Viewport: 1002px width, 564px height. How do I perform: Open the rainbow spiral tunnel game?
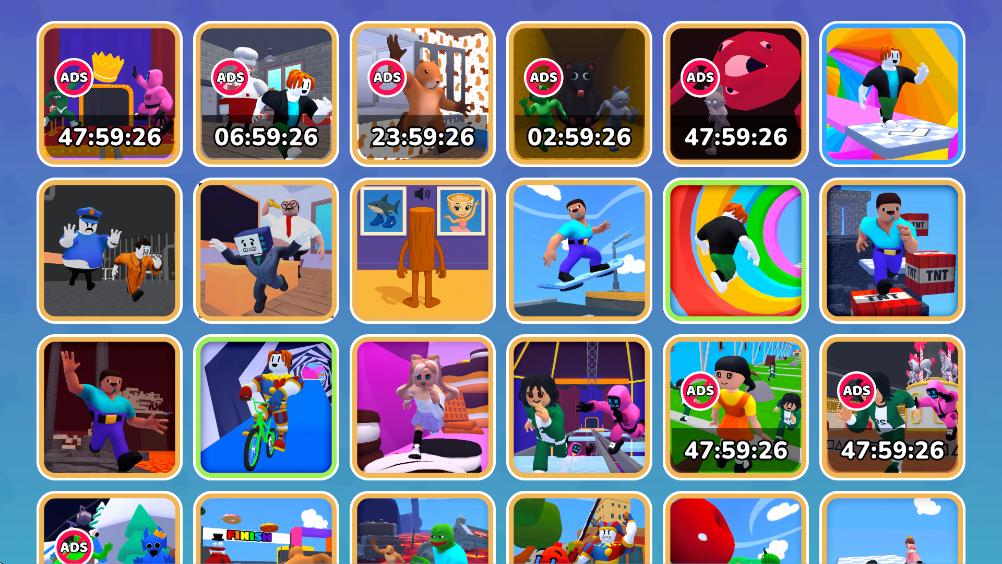click(736, 250)
